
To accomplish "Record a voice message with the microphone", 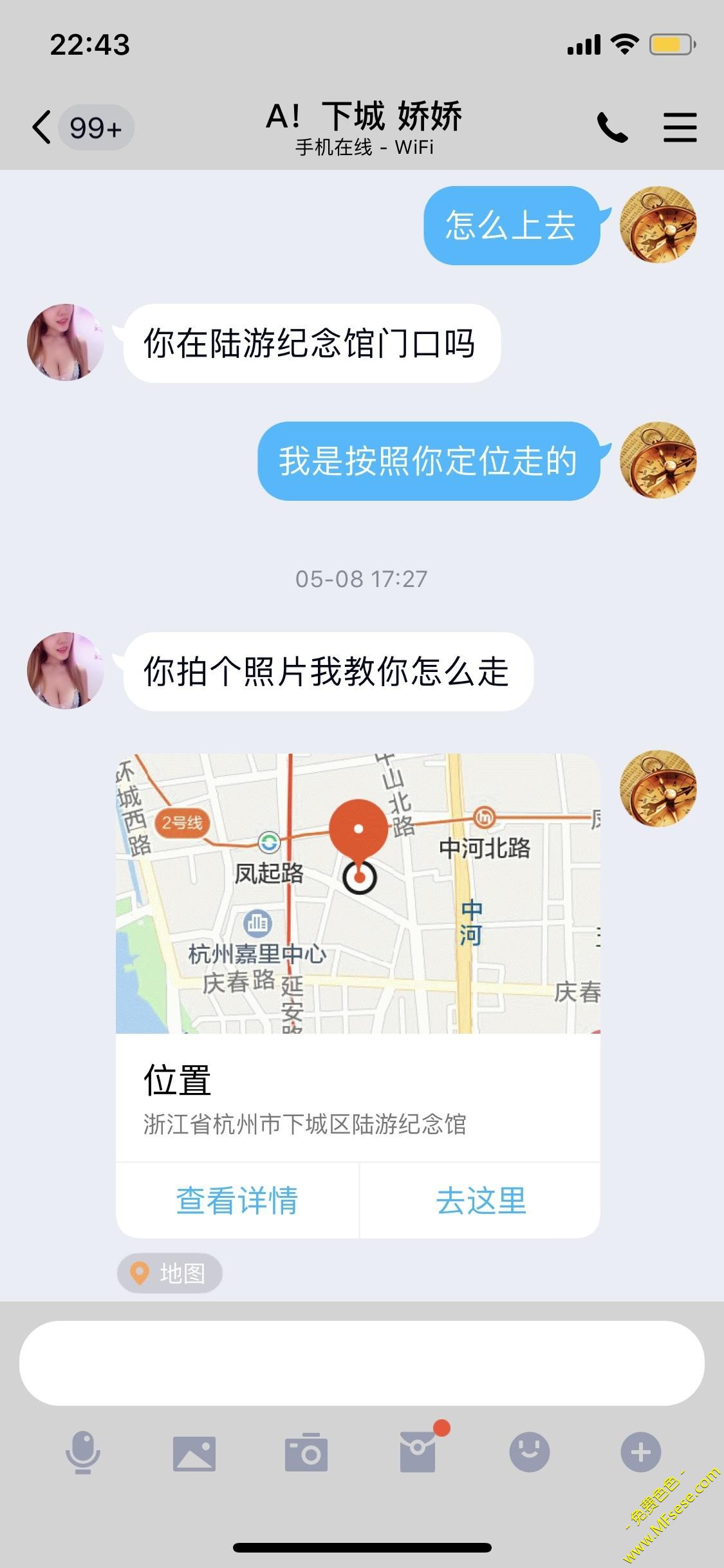I will (x=83, y=1453).
